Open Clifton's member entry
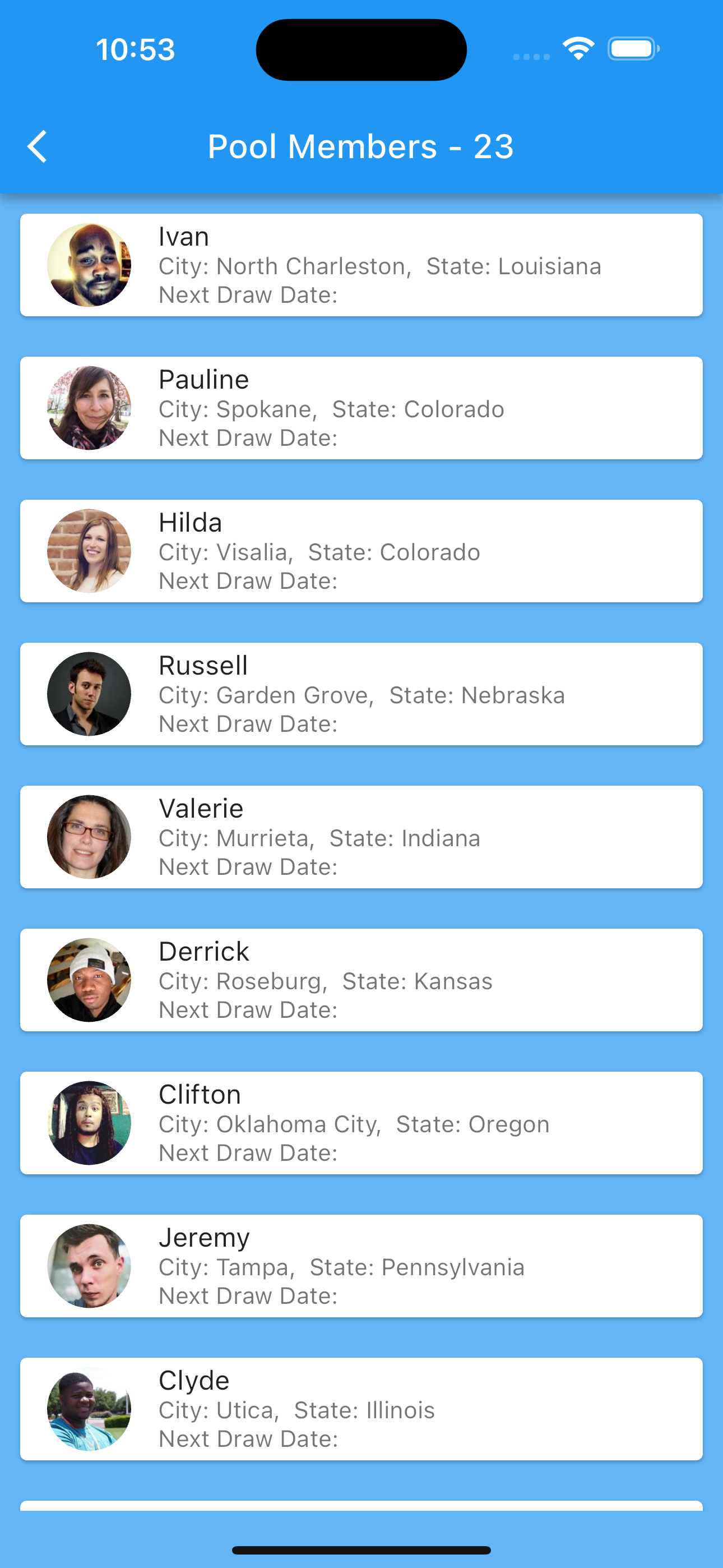Screen dimensions: 723x1568 coord(361,1124)
